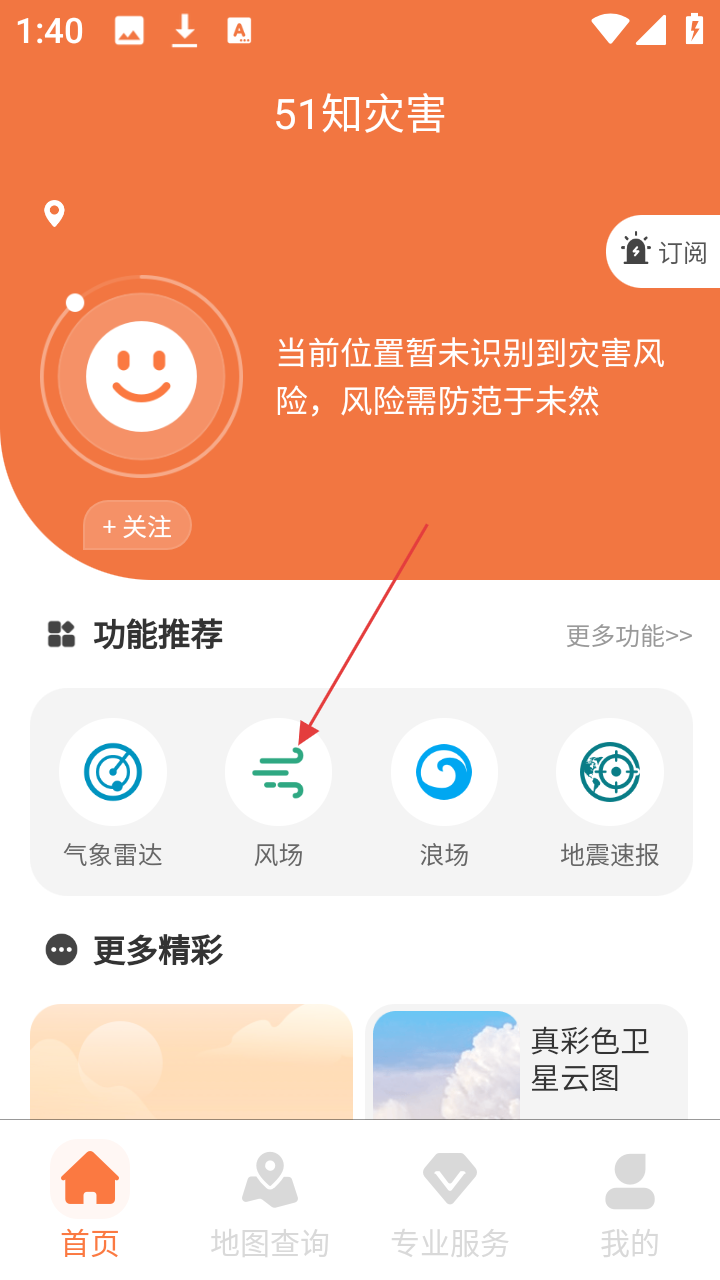
Task: Open 地震速报 earthquake alerts
Action: point(610,790)
